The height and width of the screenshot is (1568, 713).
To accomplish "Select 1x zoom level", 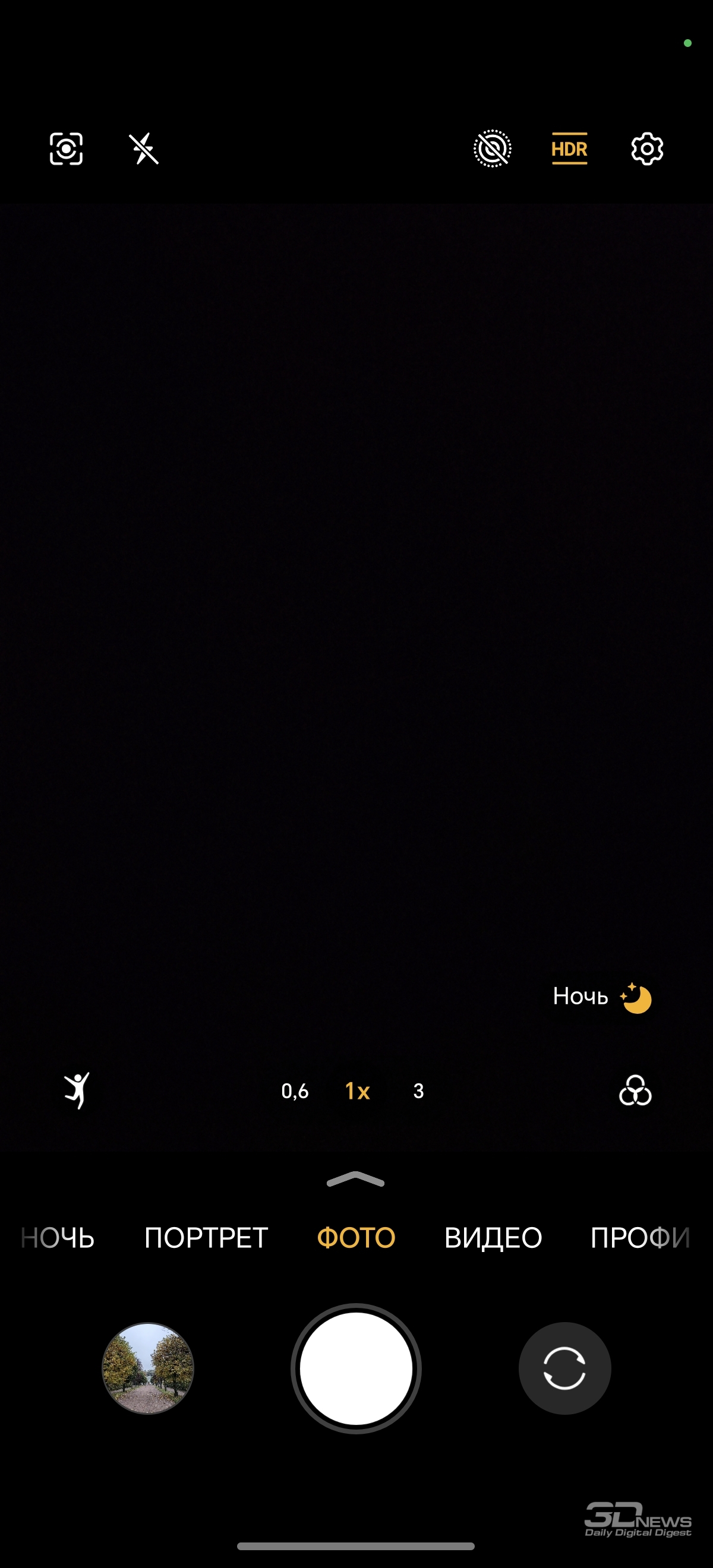I will (x=357, y=1091).
